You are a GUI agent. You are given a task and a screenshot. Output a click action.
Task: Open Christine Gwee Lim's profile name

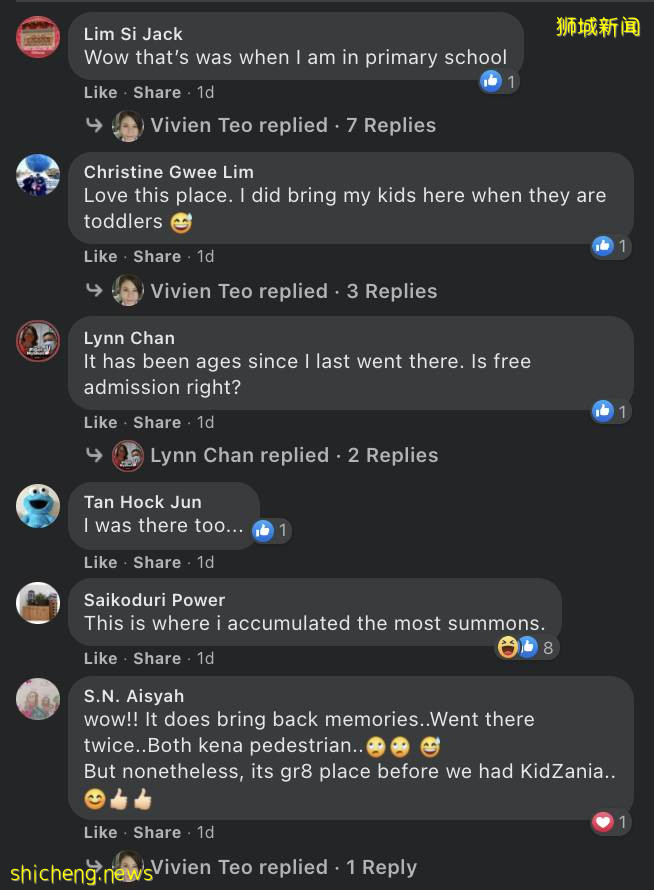tap(168, 172)
